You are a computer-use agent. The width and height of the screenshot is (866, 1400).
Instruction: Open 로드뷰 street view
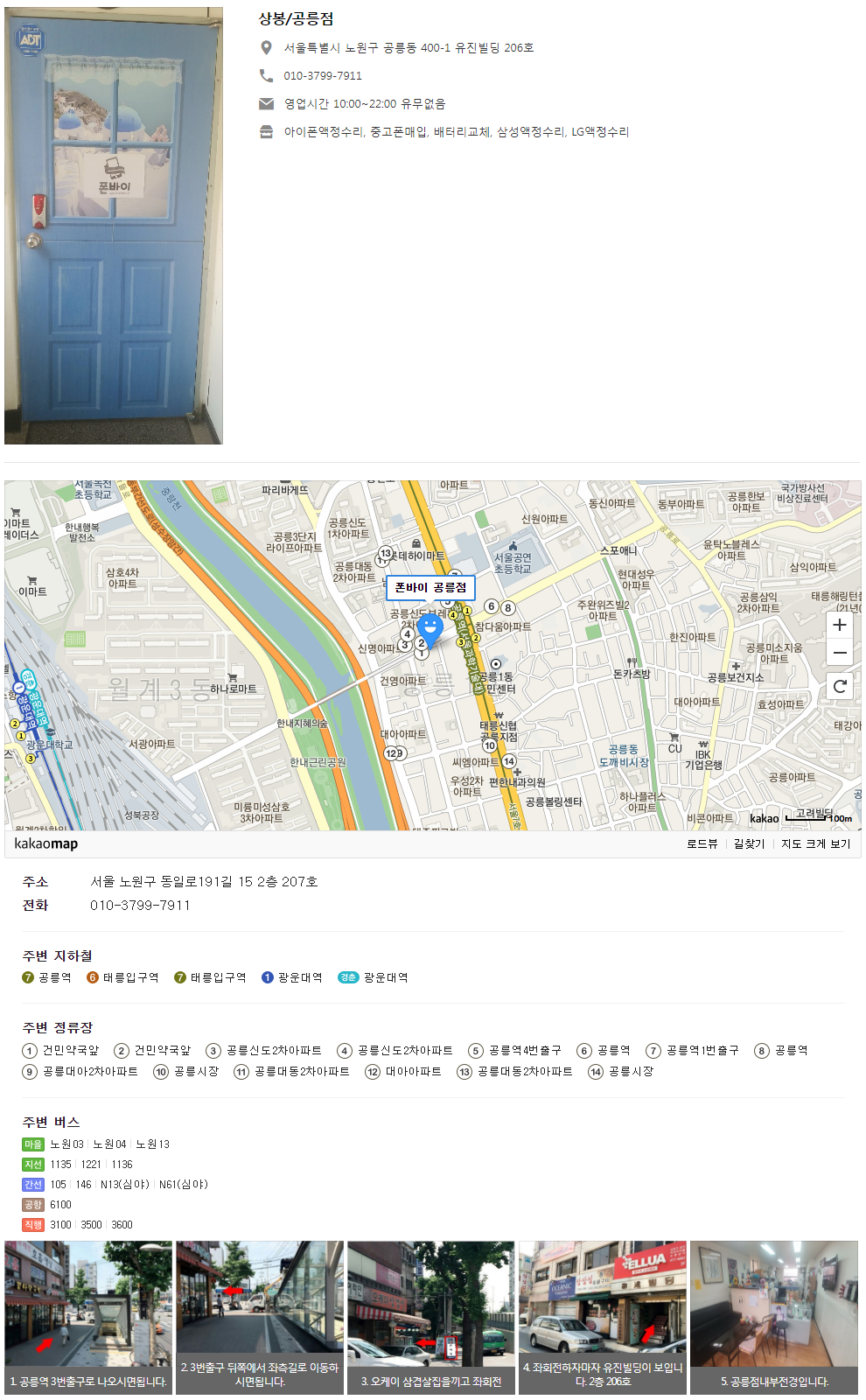click(x=702, y=843)
